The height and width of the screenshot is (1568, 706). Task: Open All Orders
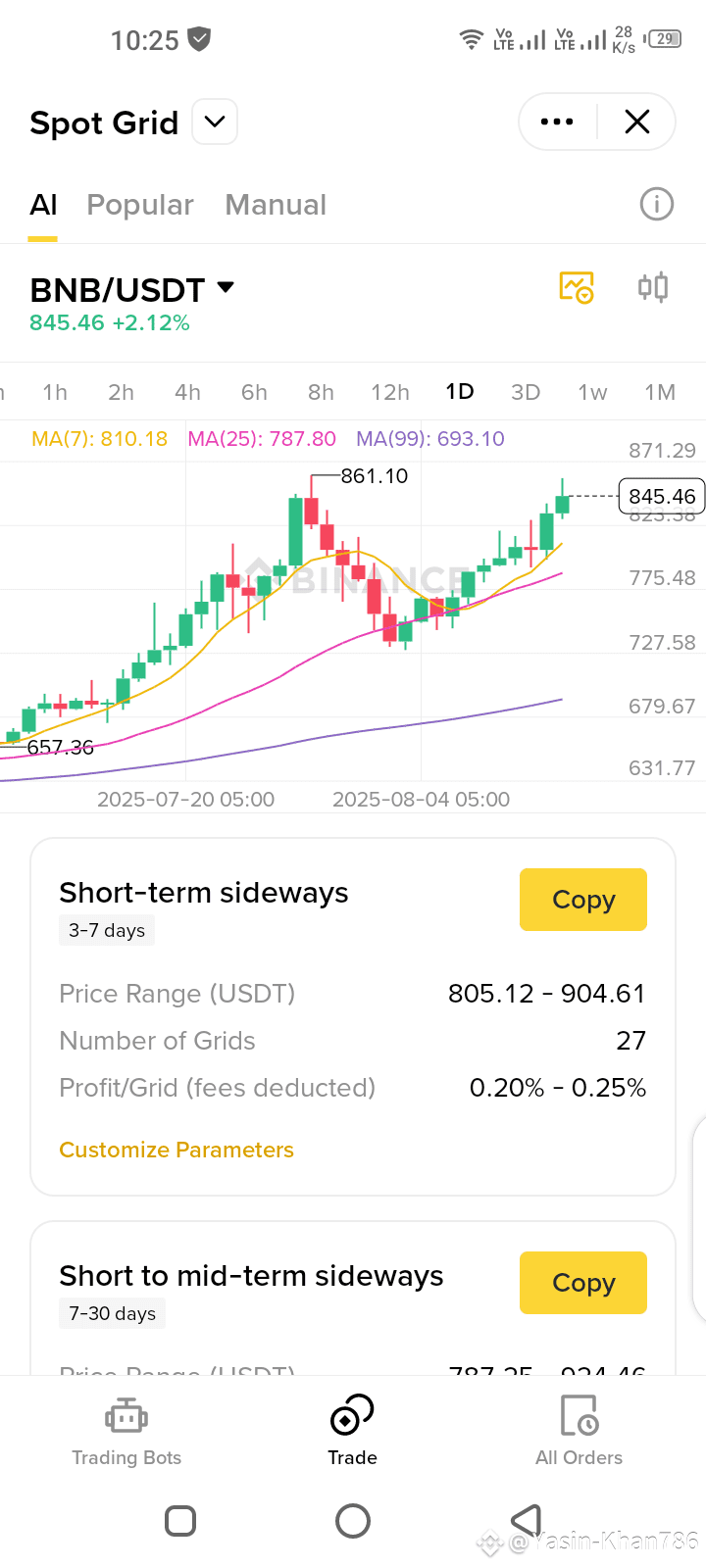579,1431
